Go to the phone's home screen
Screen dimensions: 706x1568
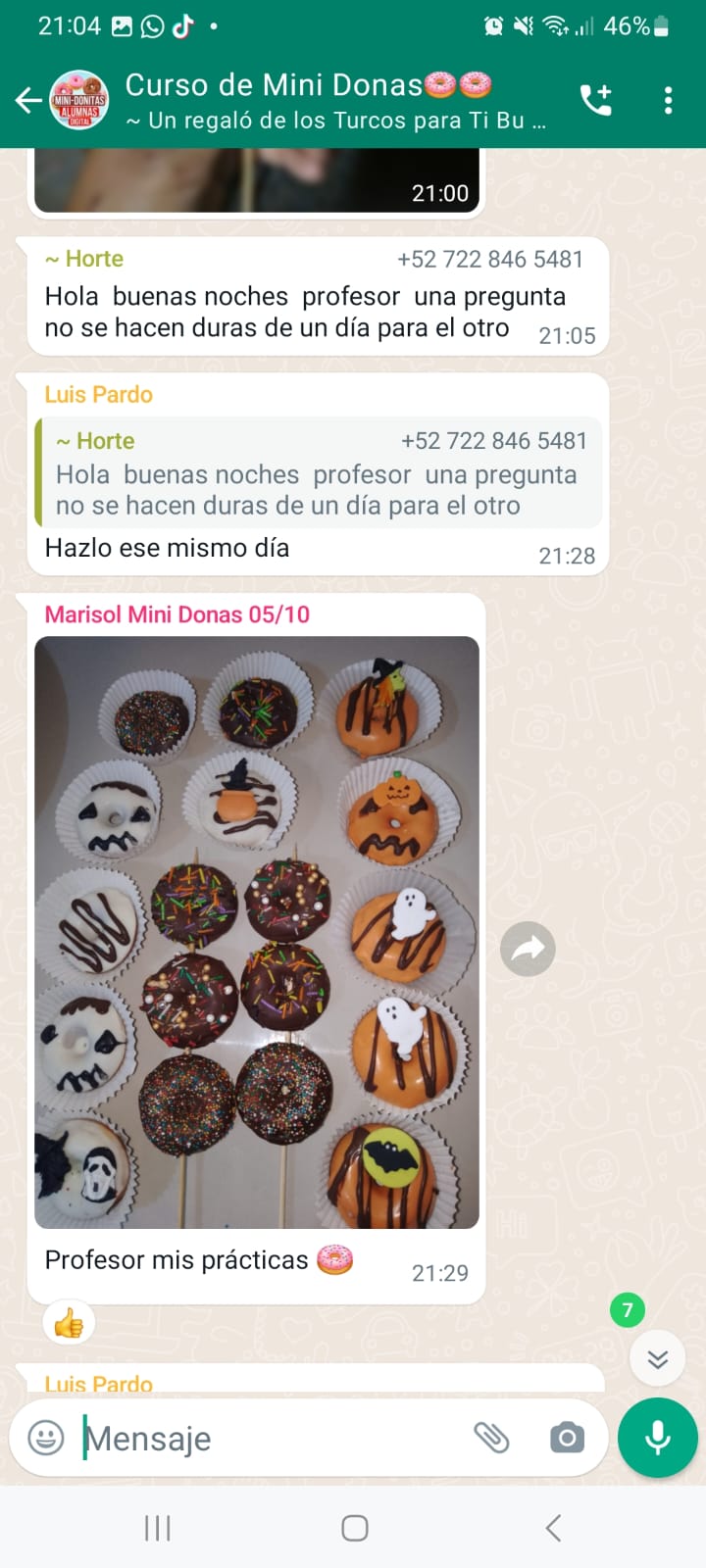tap(354, 1528)
